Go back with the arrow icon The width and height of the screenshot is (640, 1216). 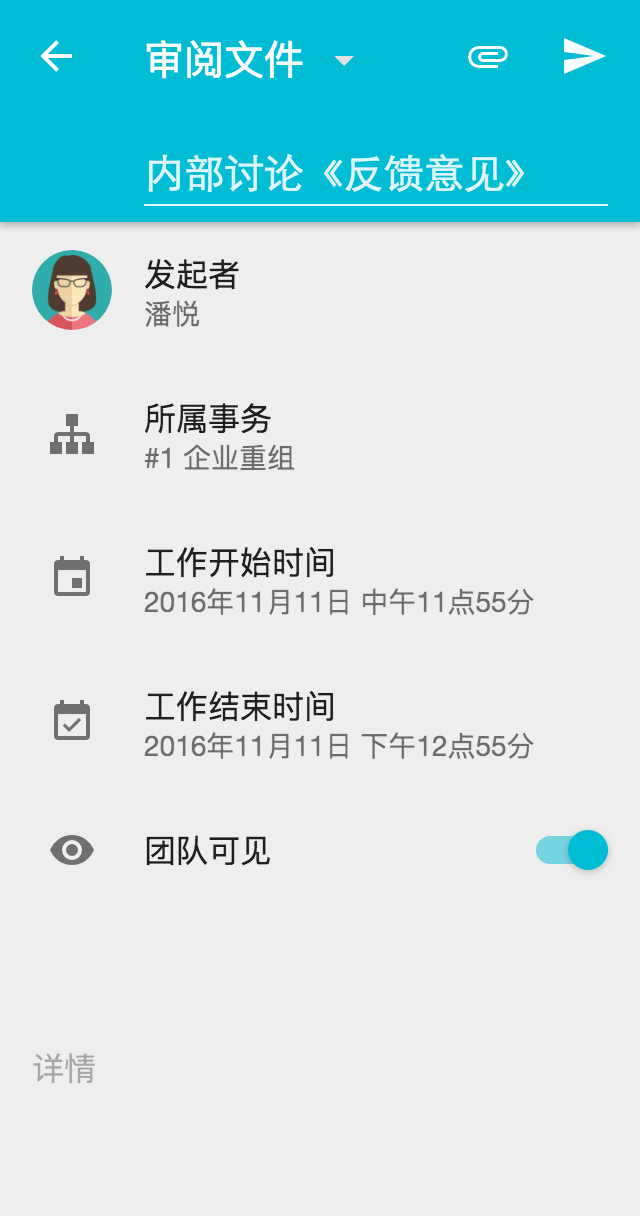coord(56,57)
